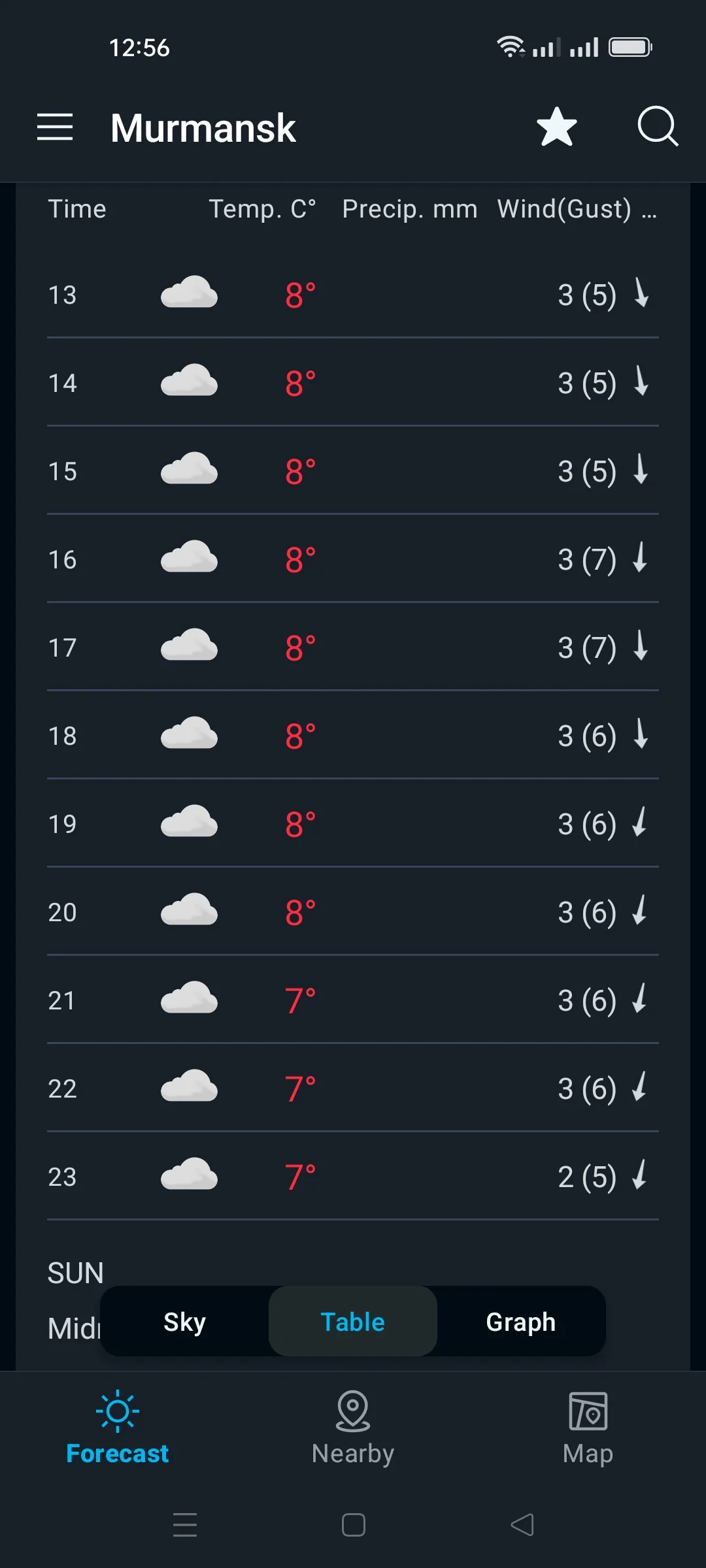
Task: Toggle Murmansk favorite star
Action: click(556, 127)
